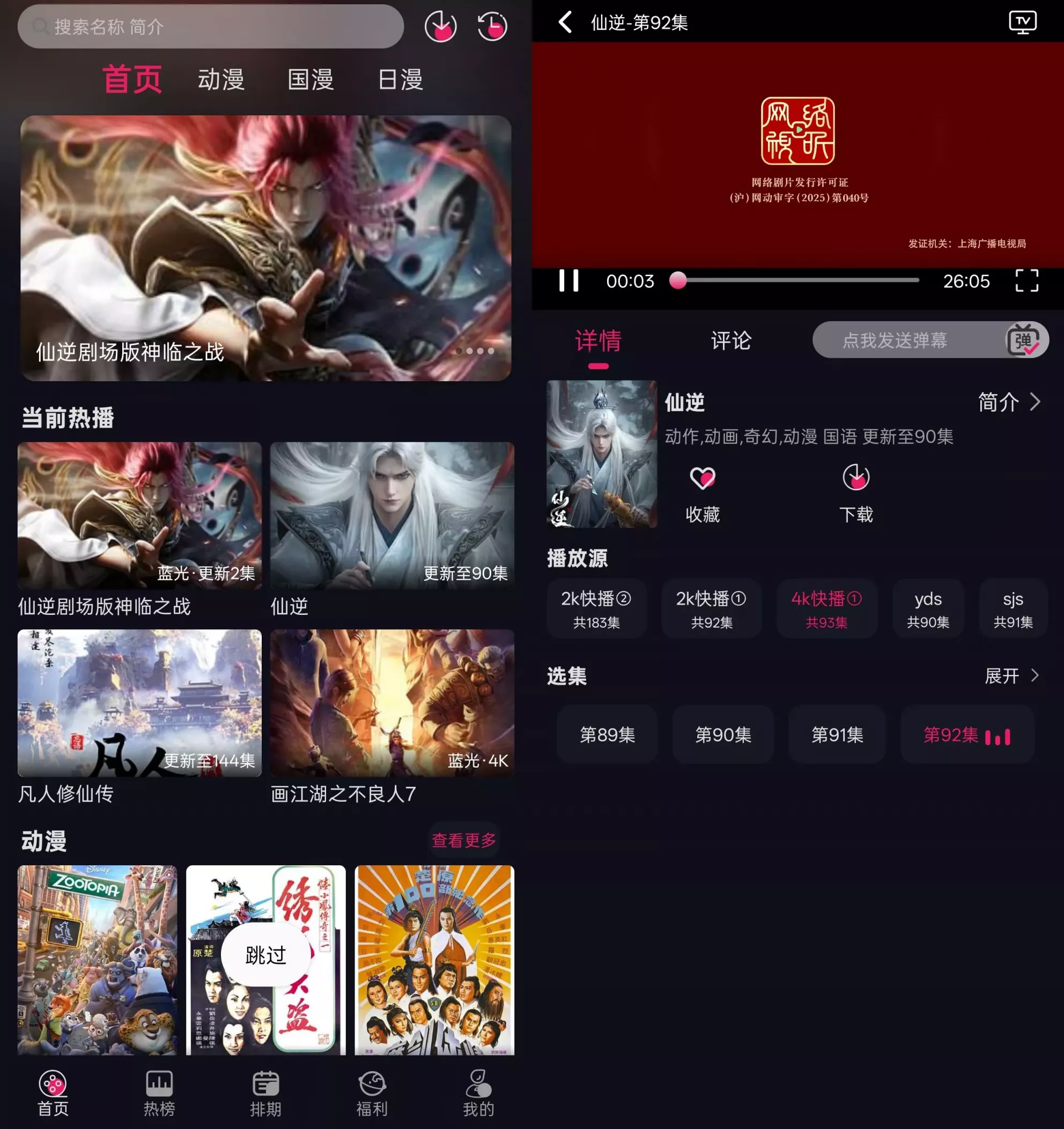Cast the video with the TV icon
Screen dimensions: 1064x1129
1023,23
